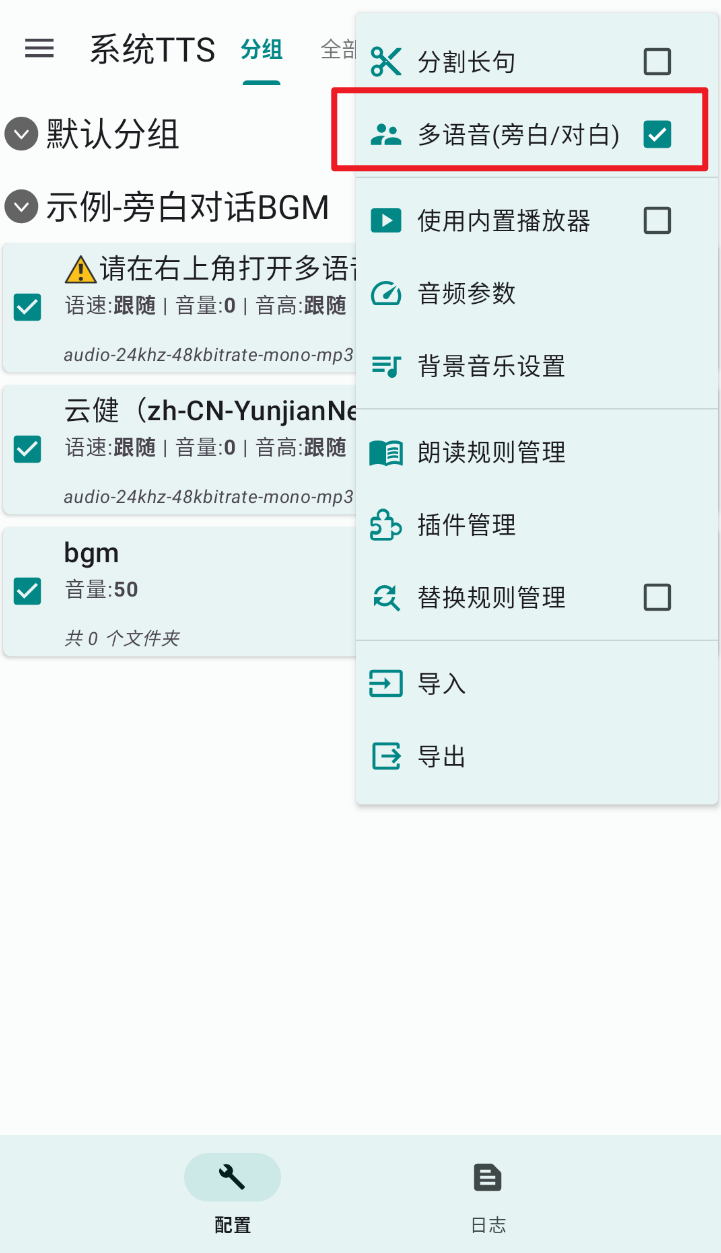This screenshot has height=1253, width=721.
Task: Open 朗读规则管理 book icon
Action: pos(386,452)
